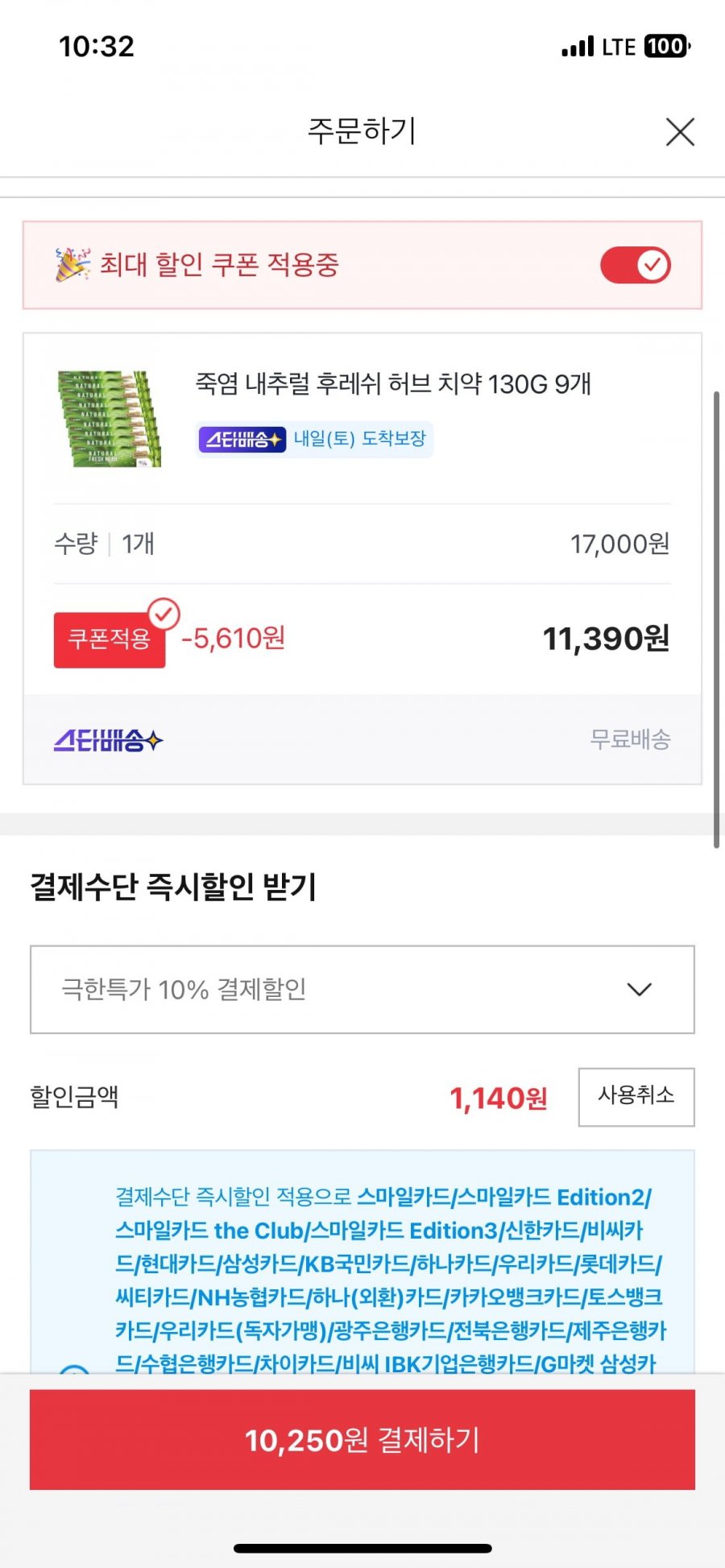Open the toothpaste product thumbnail
Image resolution: width=725 pixels, height=1568 pixels.
pos(110,419)
